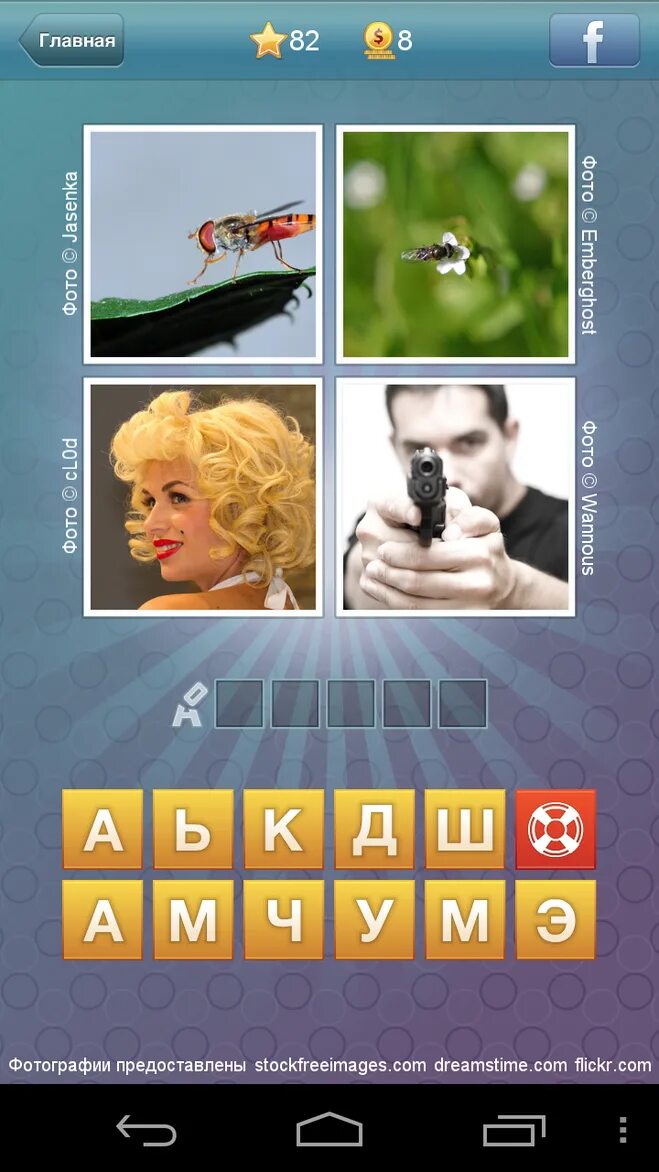The height and width of the screenshot is (1172, 659).
Task: Enlarge the photo of the hoverfly on a leaf
Action: click(203, 244)
